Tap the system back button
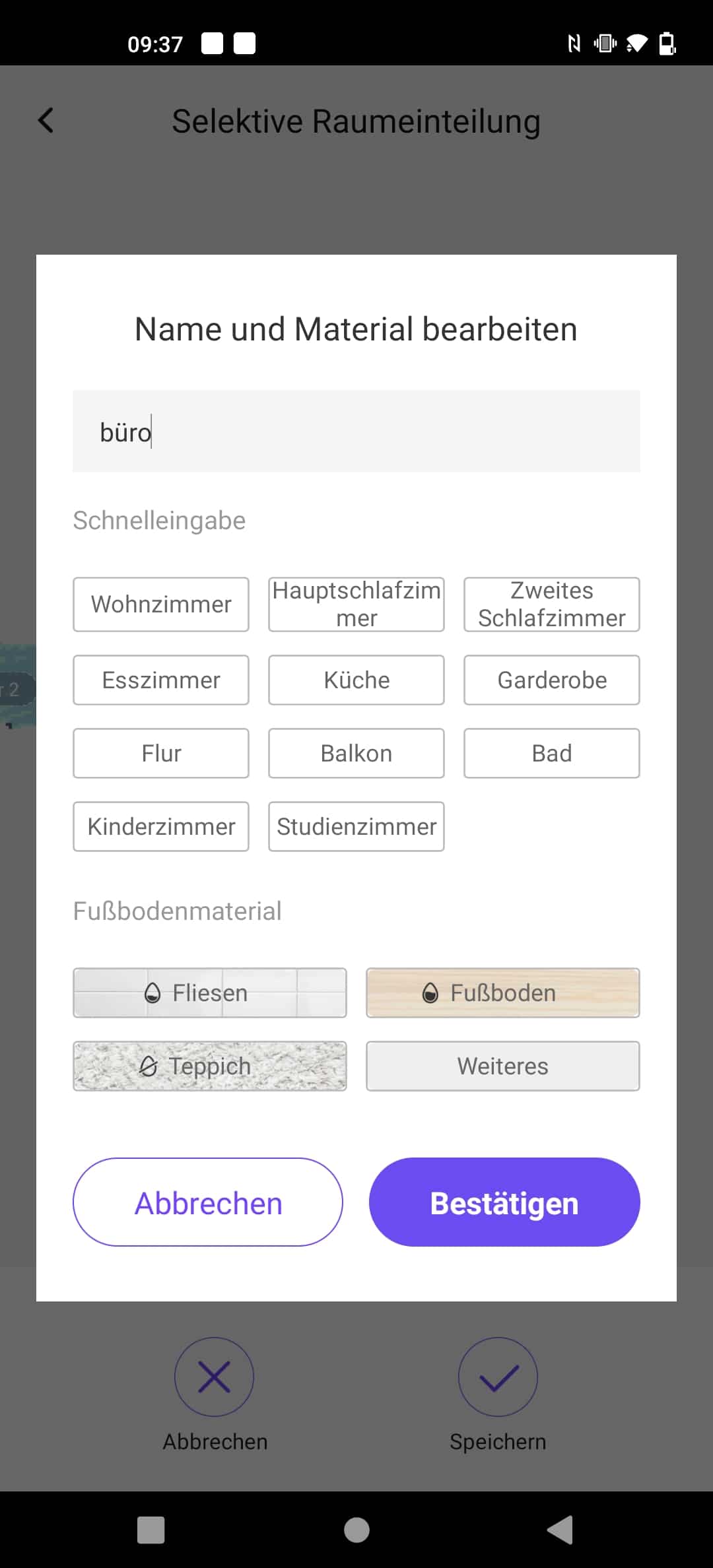 (x=560, y=1530)
